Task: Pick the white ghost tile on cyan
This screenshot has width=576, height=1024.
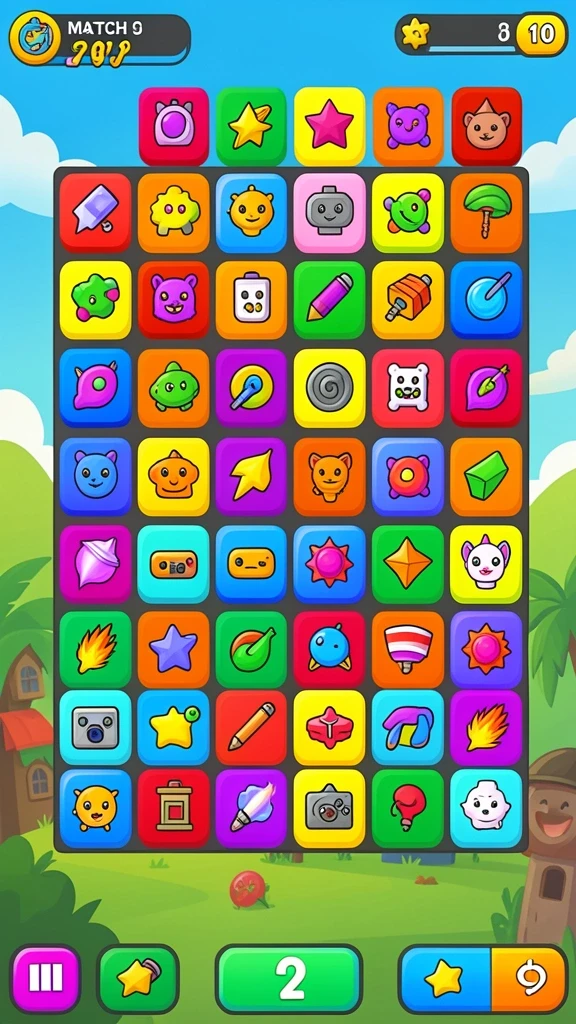Action: pos(486,808)
